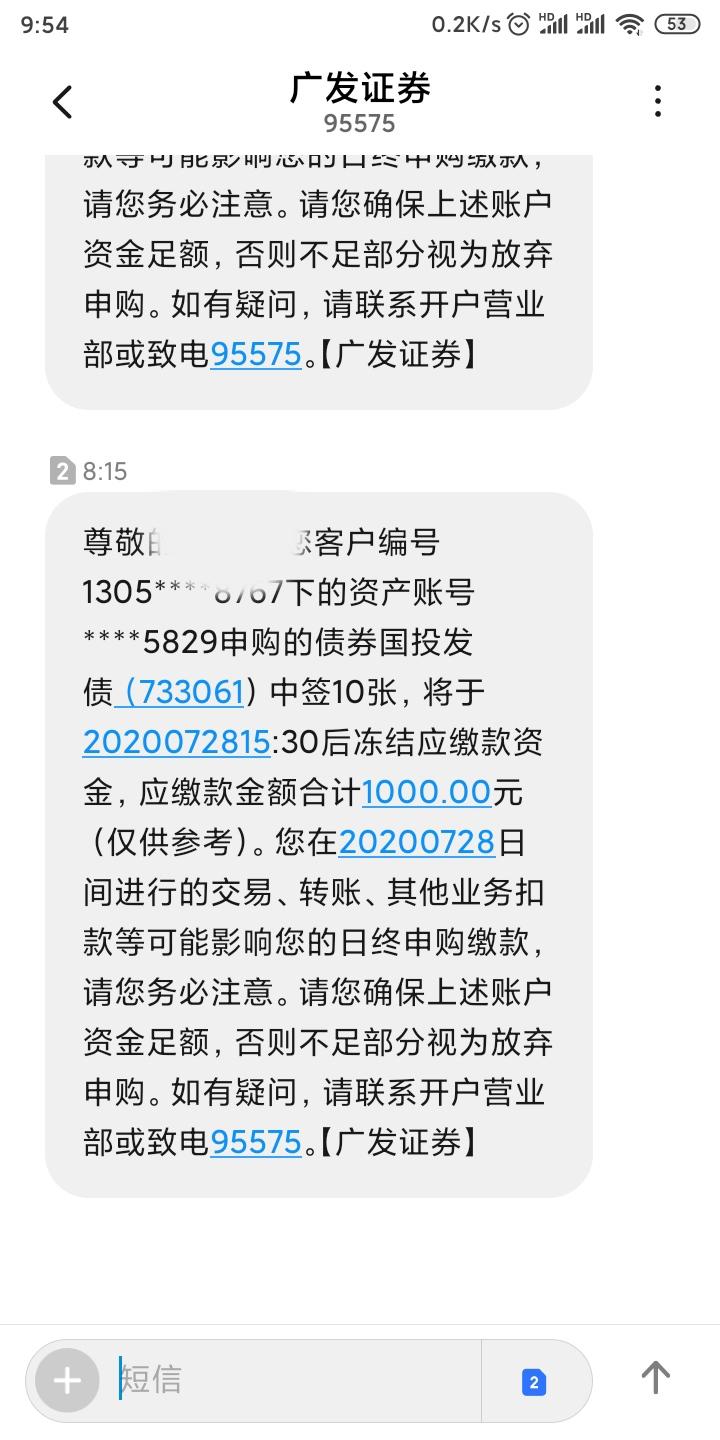
Task: Tap the 1000.00 amount link
Action: pos(426,792)
